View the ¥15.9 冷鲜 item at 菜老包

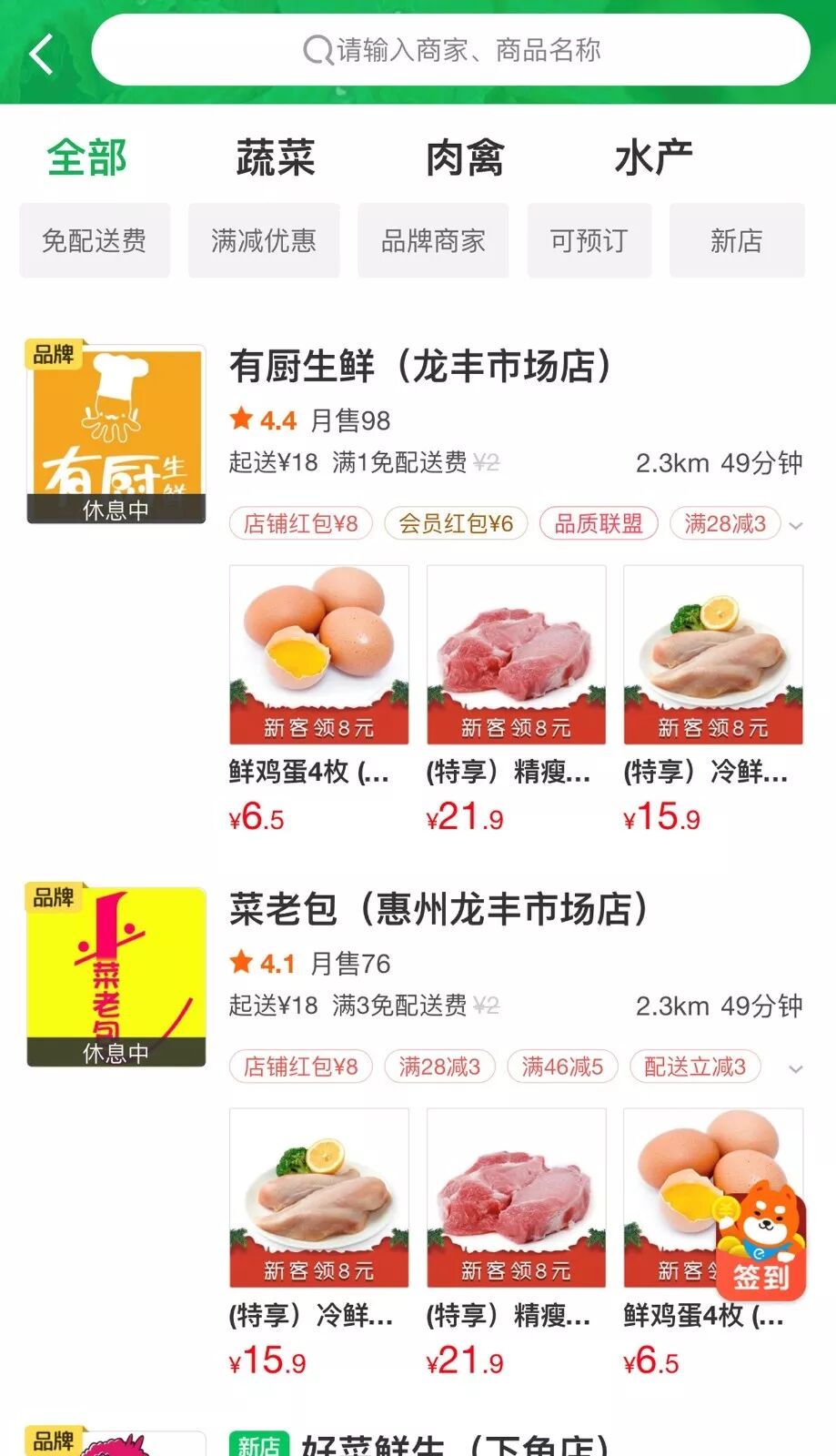coord(318,1198)
